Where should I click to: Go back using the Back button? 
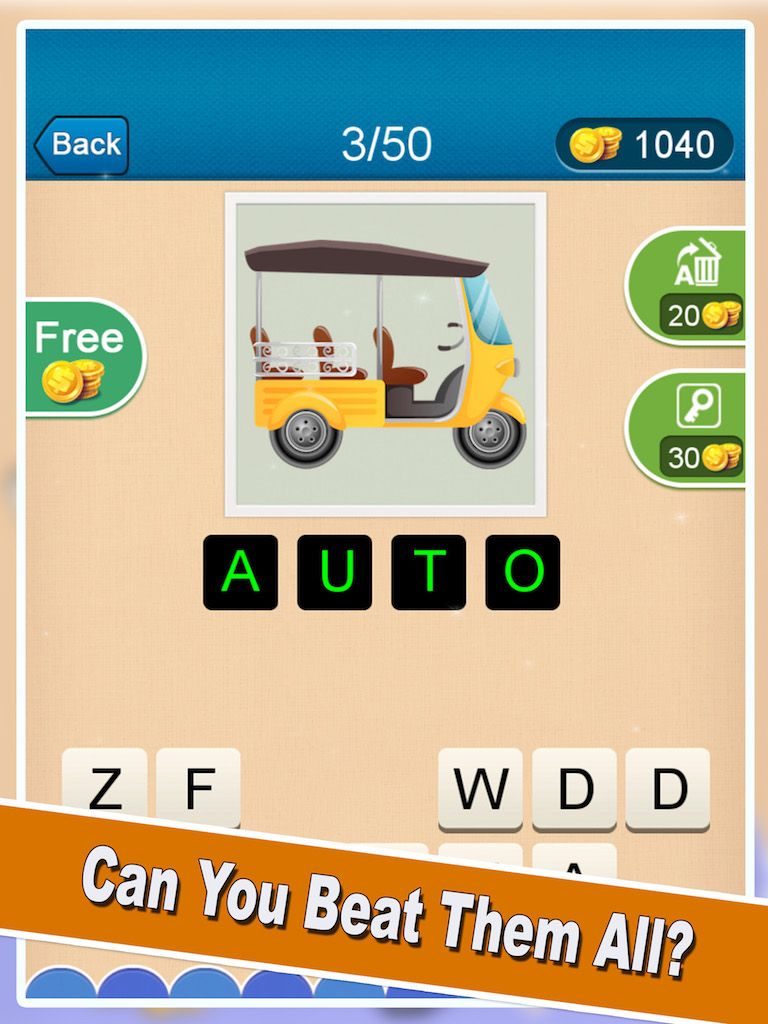(x=82, y=145)
